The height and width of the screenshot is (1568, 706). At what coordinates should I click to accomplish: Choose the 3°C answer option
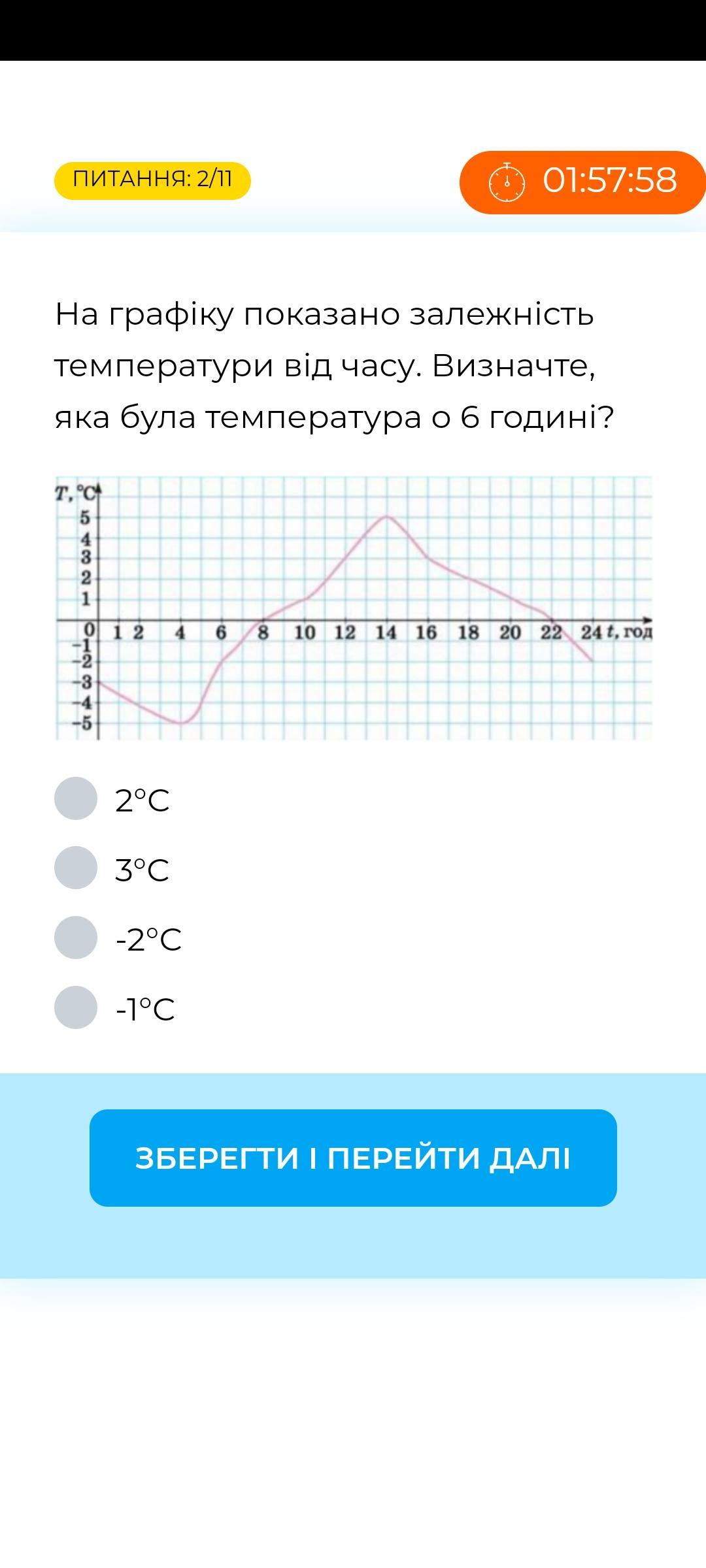pos(76,868)
